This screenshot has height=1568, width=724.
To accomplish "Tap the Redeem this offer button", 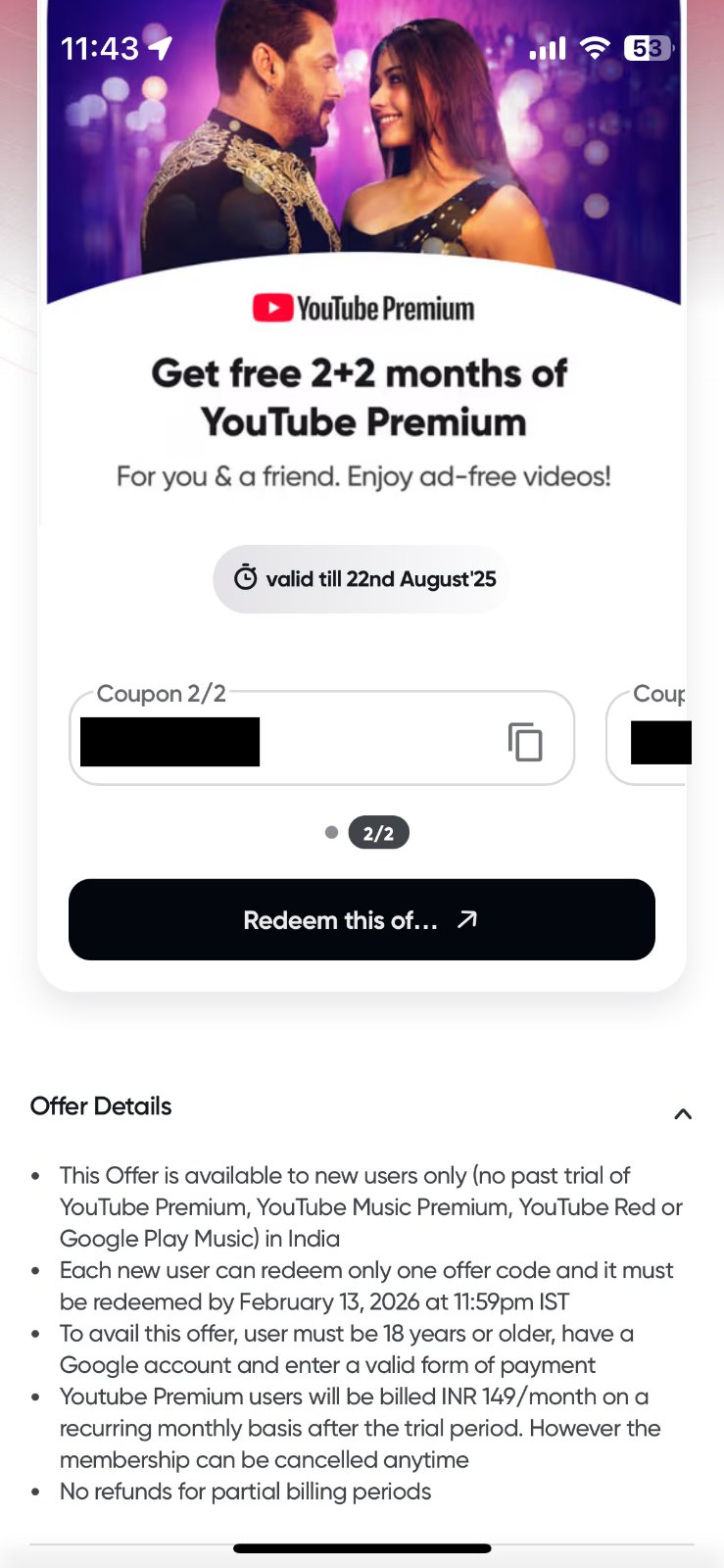I will click(x=362, y=919).
